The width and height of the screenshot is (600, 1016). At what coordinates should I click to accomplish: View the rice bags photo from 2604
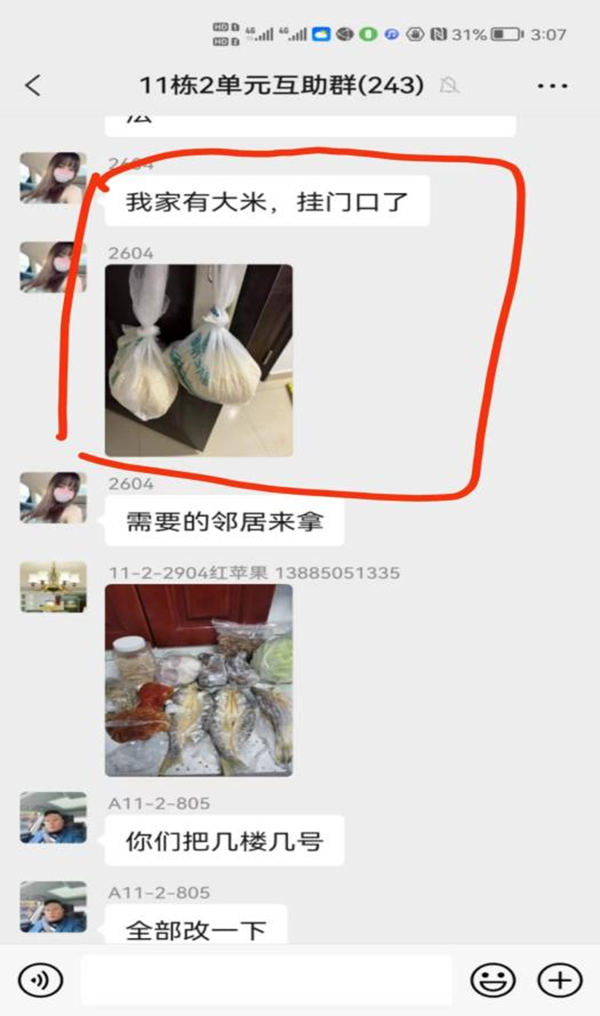[x=199, y=360]
